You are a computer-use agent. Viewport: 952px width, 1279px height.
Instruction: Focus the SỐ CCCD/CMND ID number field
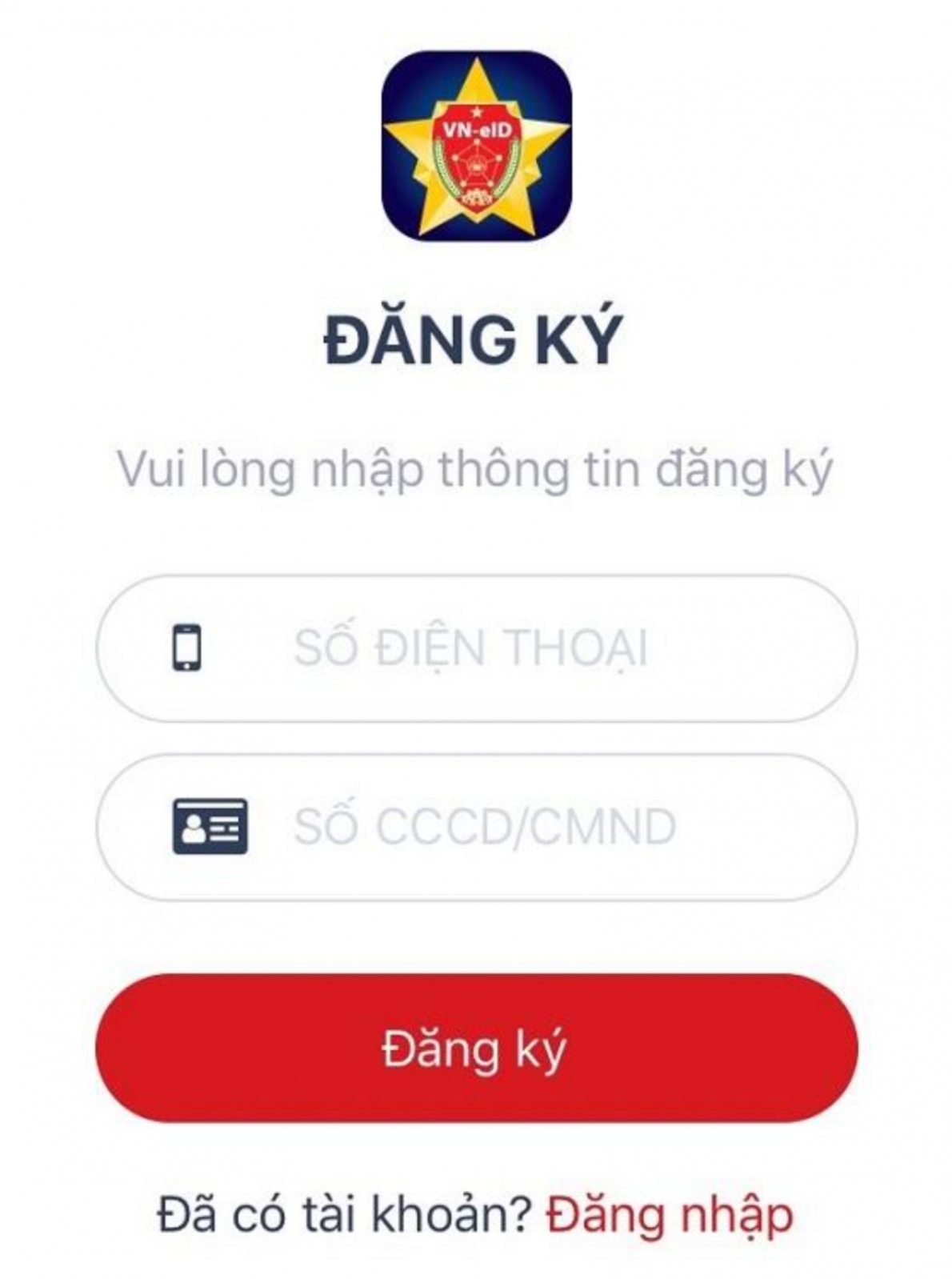[476, 827]
